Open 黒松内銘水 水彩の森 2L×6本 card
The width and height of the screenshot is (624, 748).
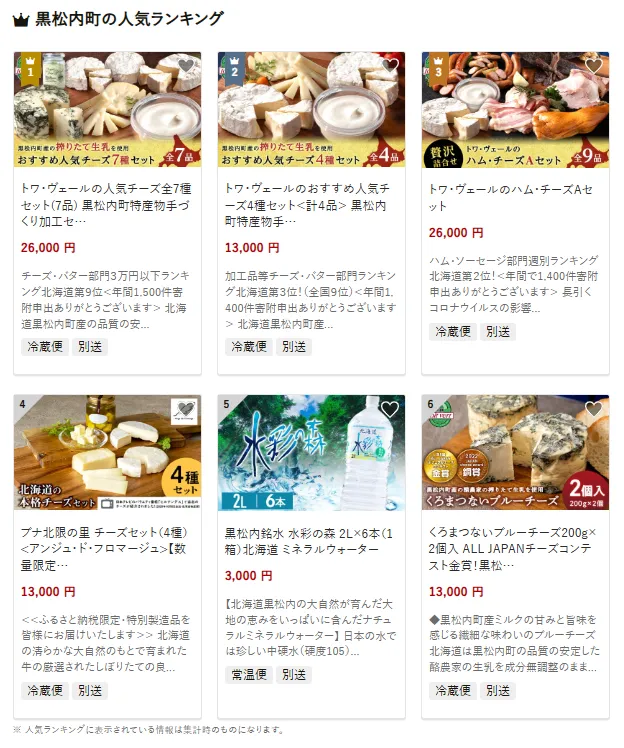coord(310,541)
